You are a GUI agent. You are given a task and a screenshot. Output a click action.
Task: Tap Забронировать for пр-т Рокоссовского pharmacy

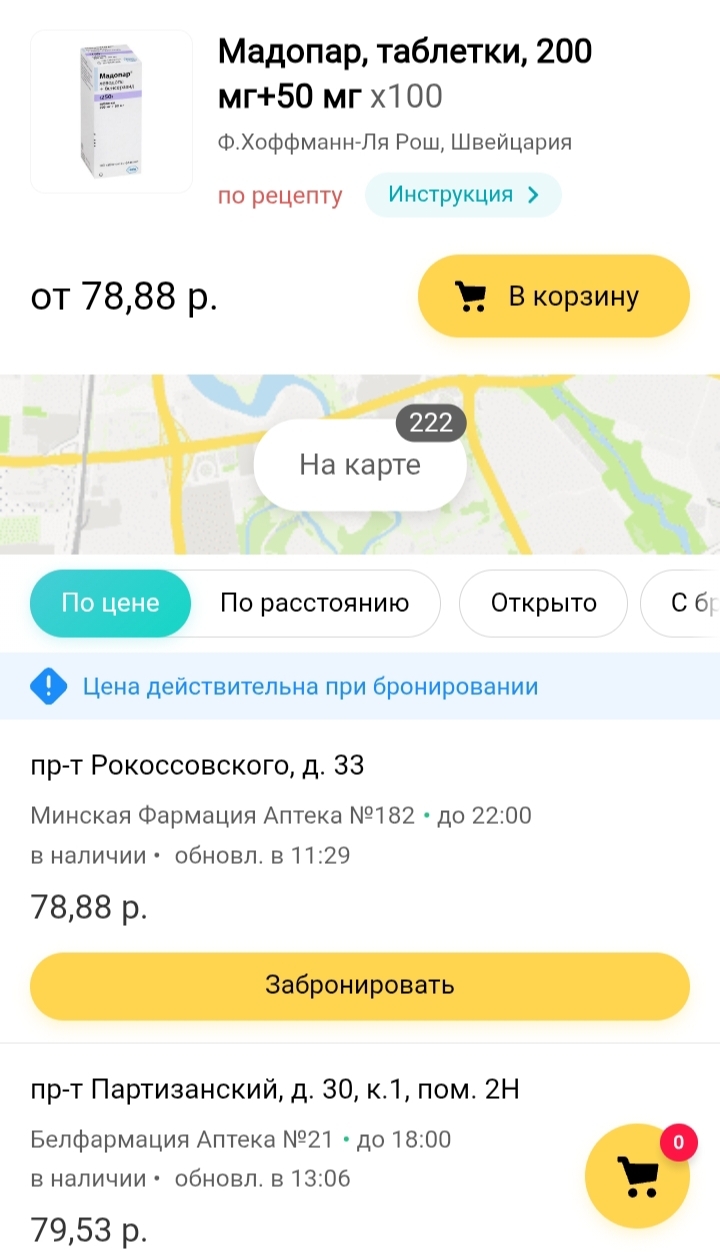click(360, 985)
